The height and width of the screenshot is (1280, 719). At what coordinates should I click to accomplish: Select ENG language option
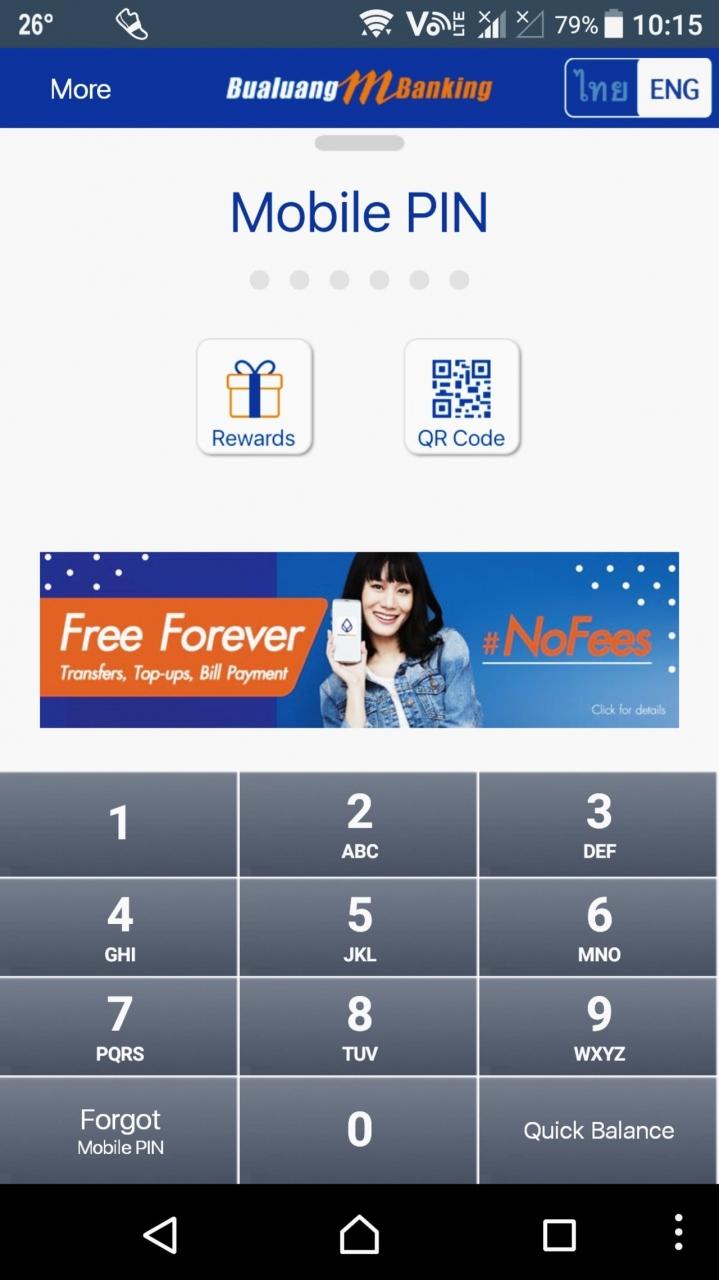coord(674,89)
